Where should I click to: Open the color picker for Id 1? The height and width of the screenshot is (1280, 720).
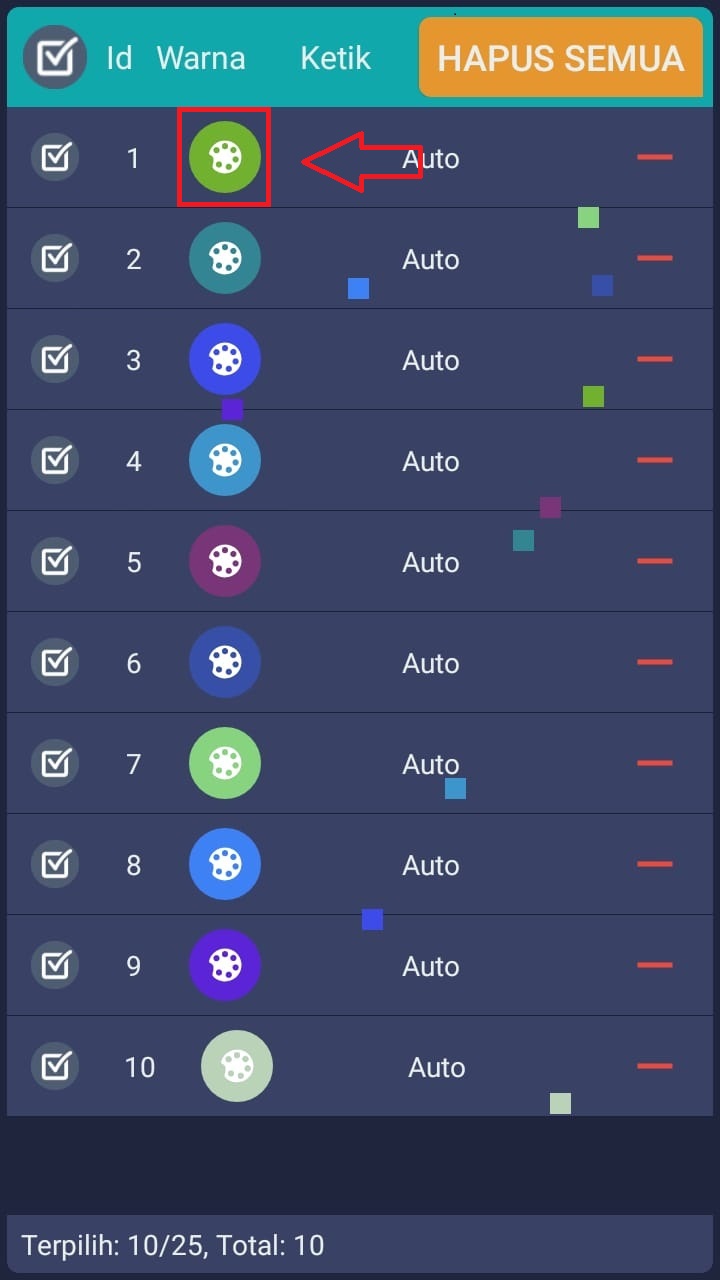coord(225,157)
